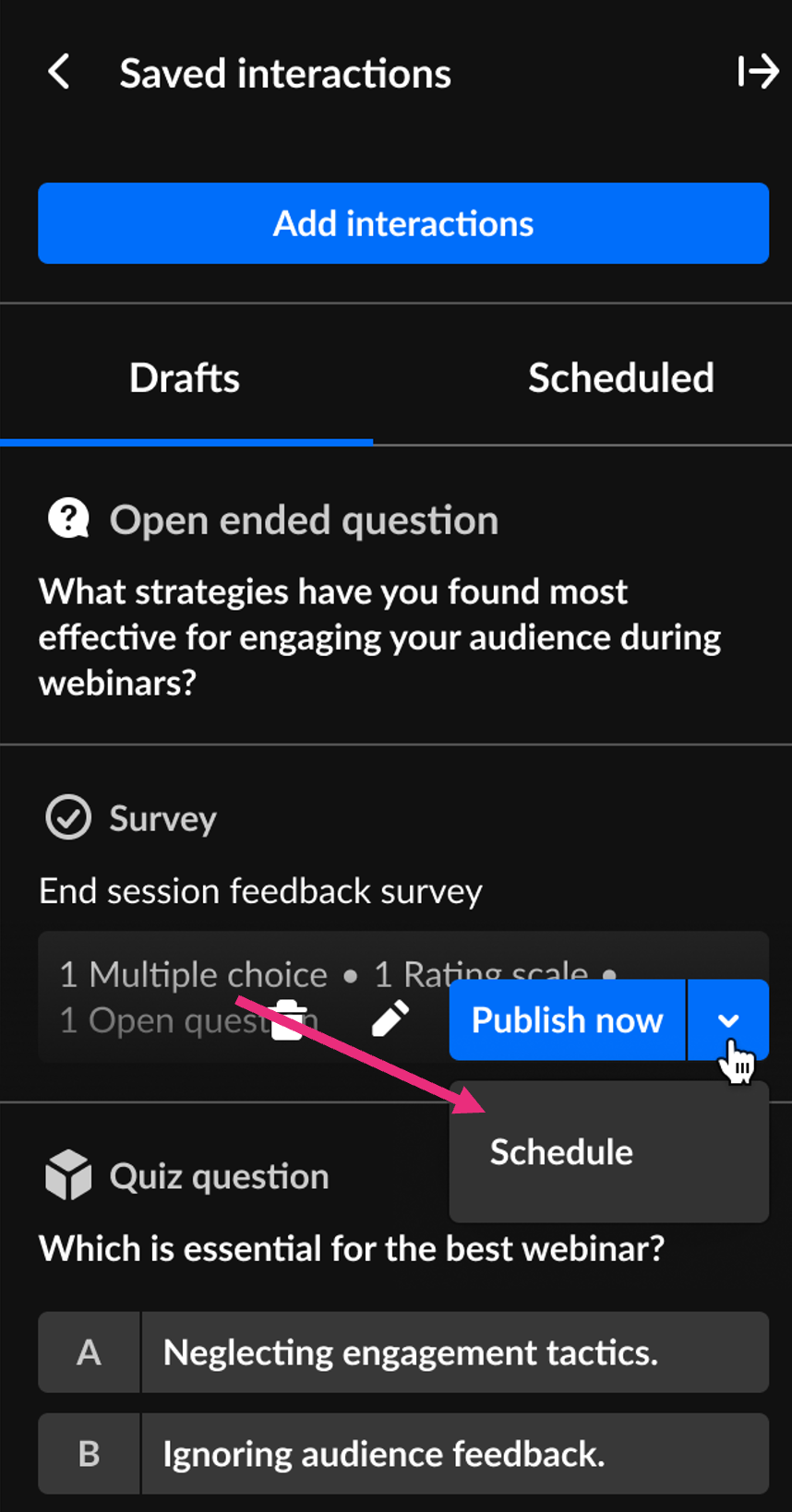Switch to the Drafts tab
This screenshot has width=792, height=1512.
point(185,378)
